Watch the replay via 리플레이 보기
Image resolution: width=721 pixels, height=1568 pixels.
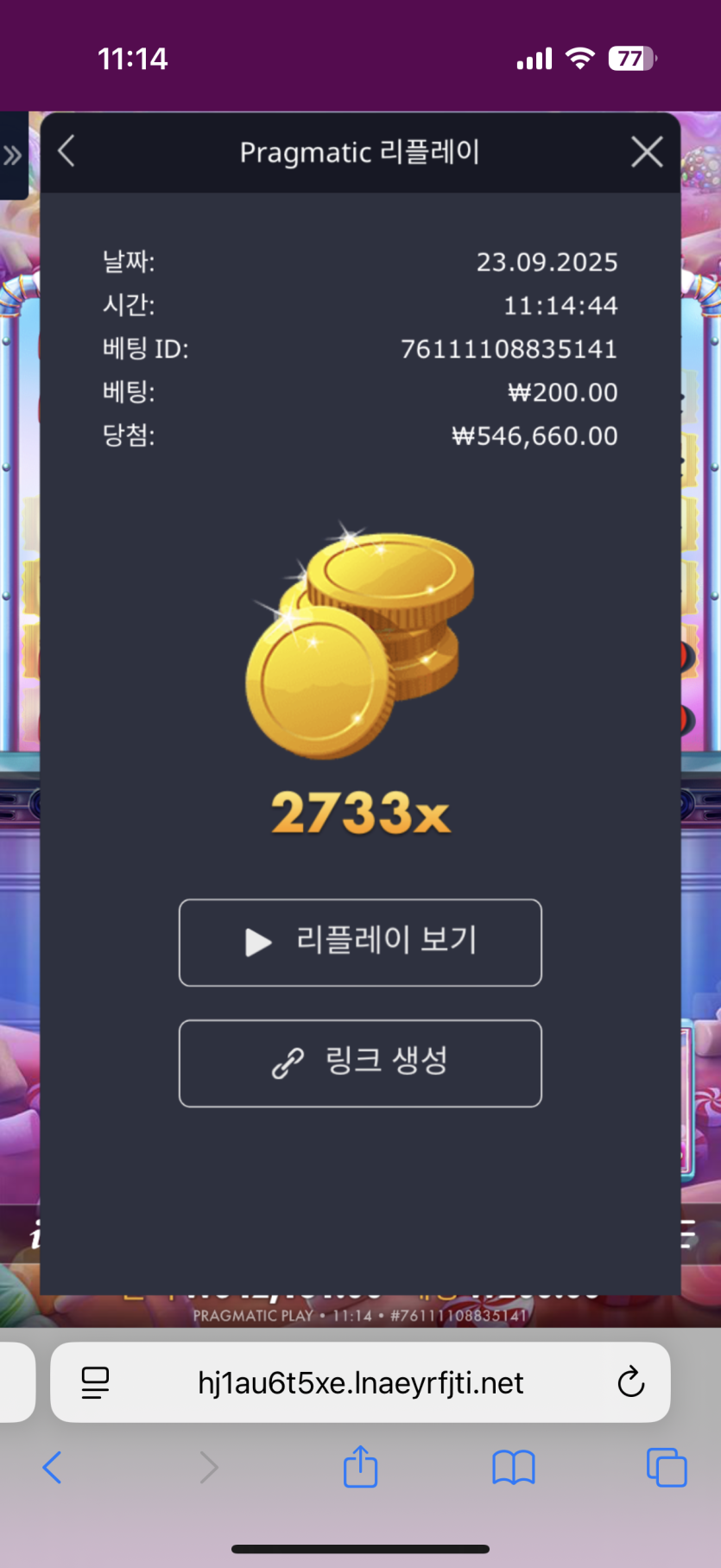coord(360,943)
